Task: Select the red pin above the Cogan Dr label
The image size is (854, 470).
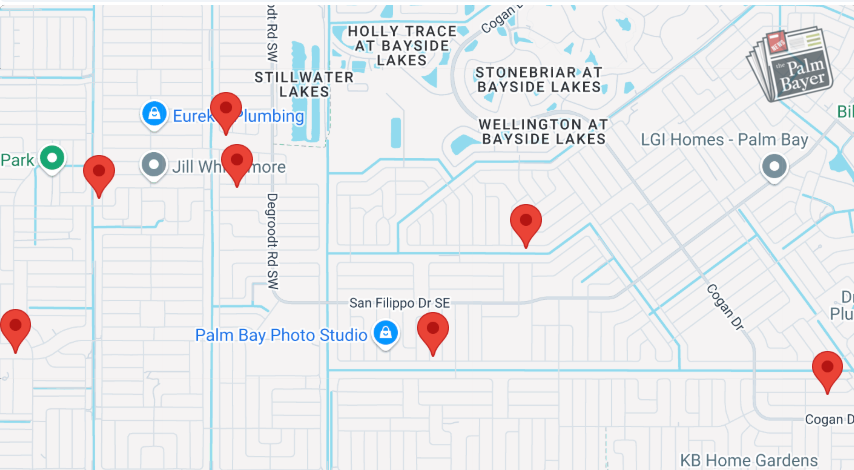Action: pos(827,369)
